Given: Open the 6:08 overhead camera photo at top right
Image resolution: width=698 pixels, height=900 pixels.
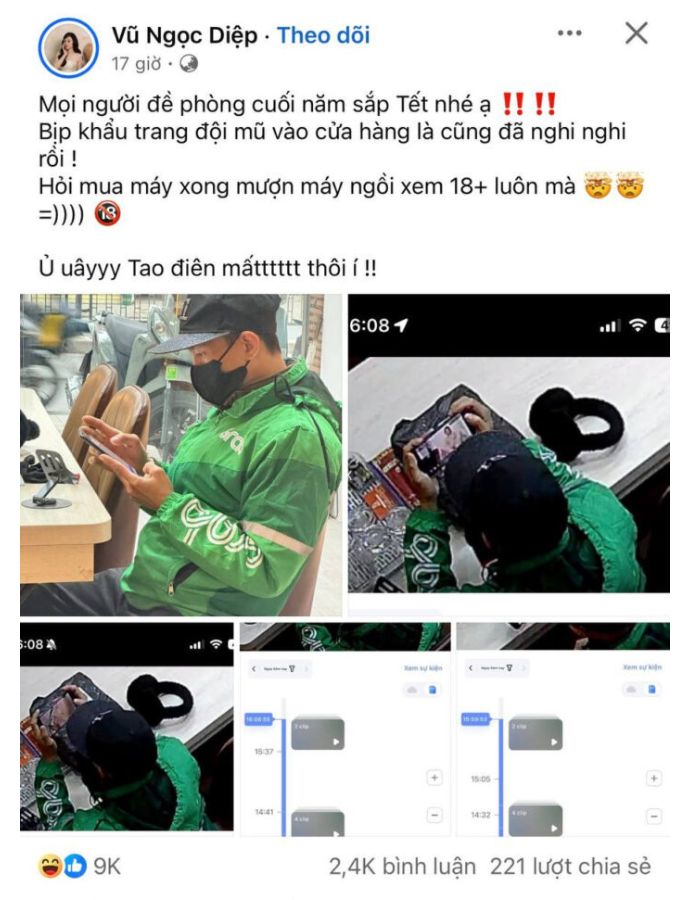Looking at the screenshot, I should pyautogui.click(x=509, y=455).
